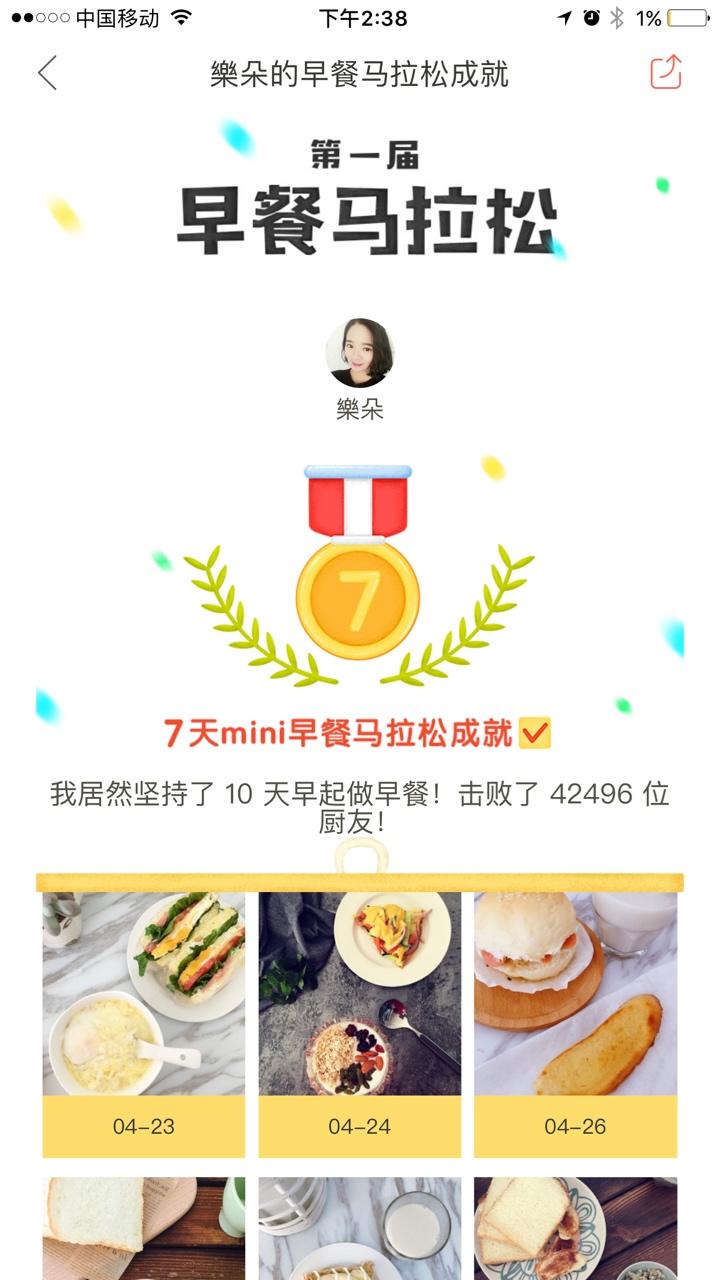Viewport: 717px width, 1280px height.
Task: Go back with the top-left arrow
Action: [x=47, y=73]
